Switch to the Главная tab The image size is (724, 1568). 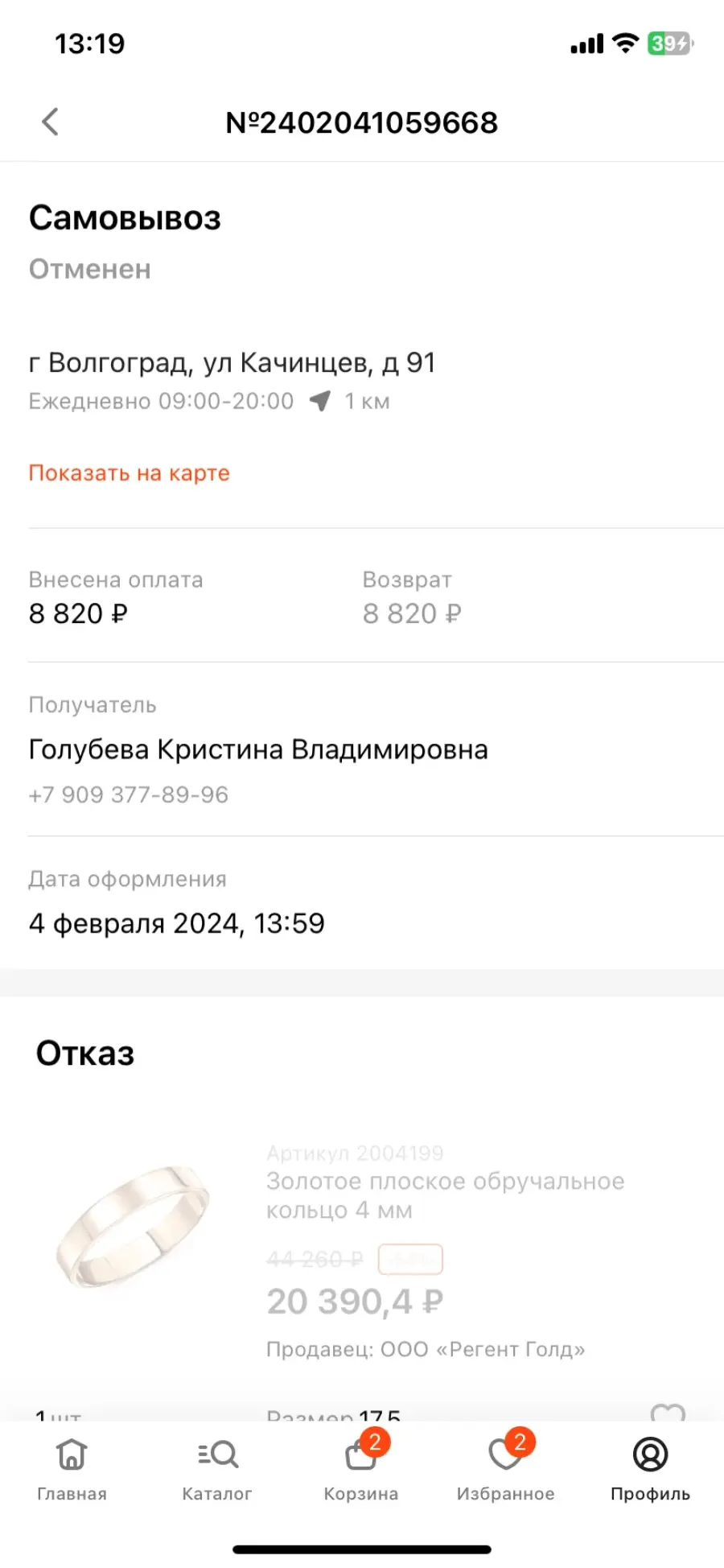[x=72, y=1470]
